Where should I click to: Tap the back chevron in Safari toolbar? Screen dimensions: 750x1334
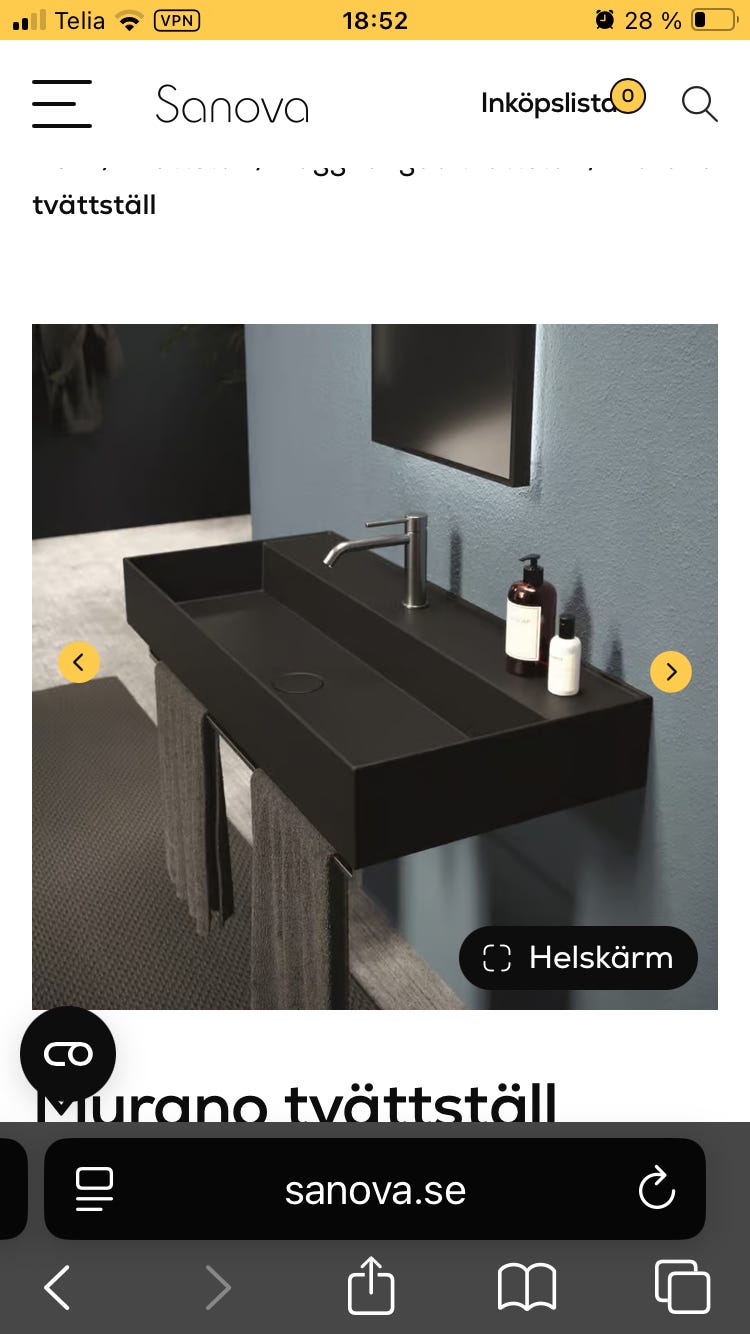point(56,1288)
